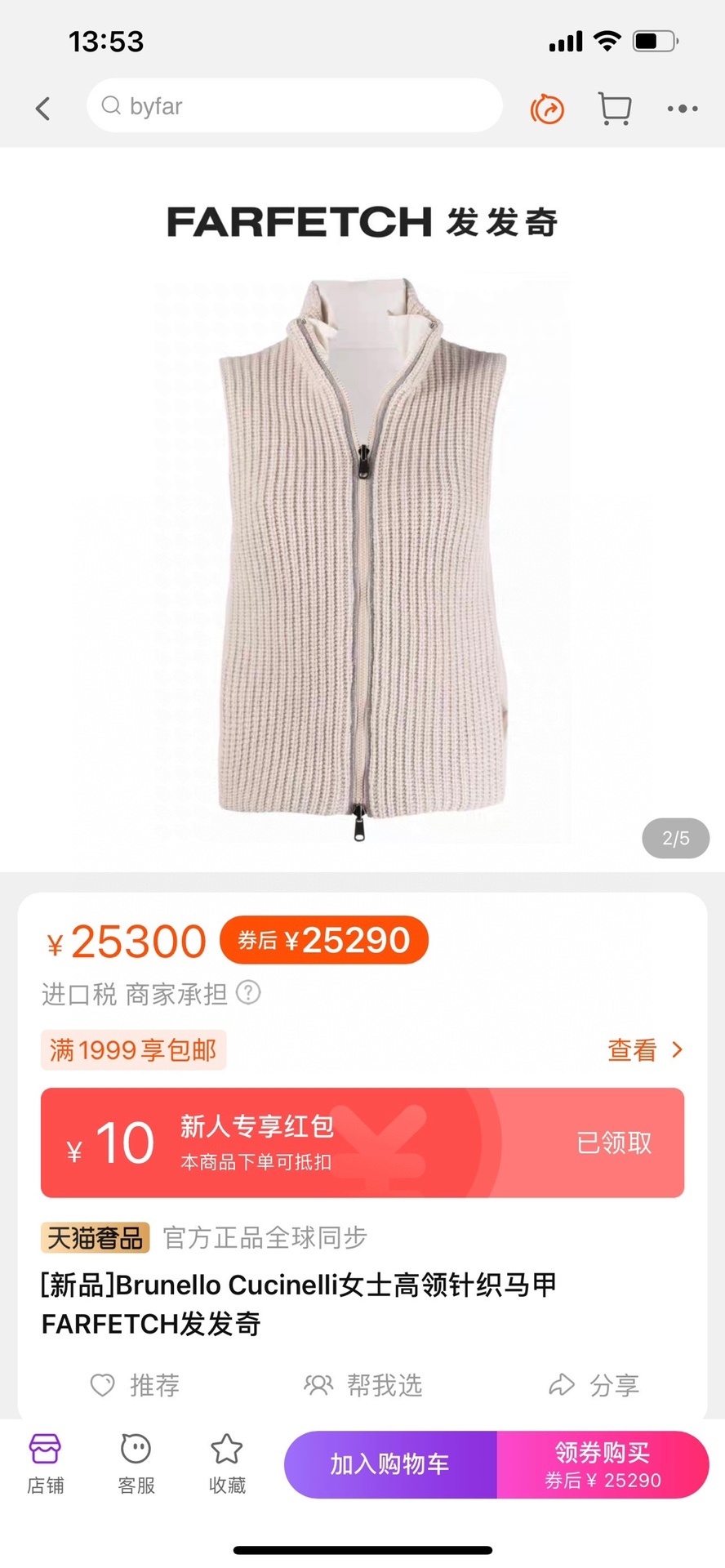Contact 客服 customer service
This screenshot has height=1568, width=725.
pos(136,1463)
